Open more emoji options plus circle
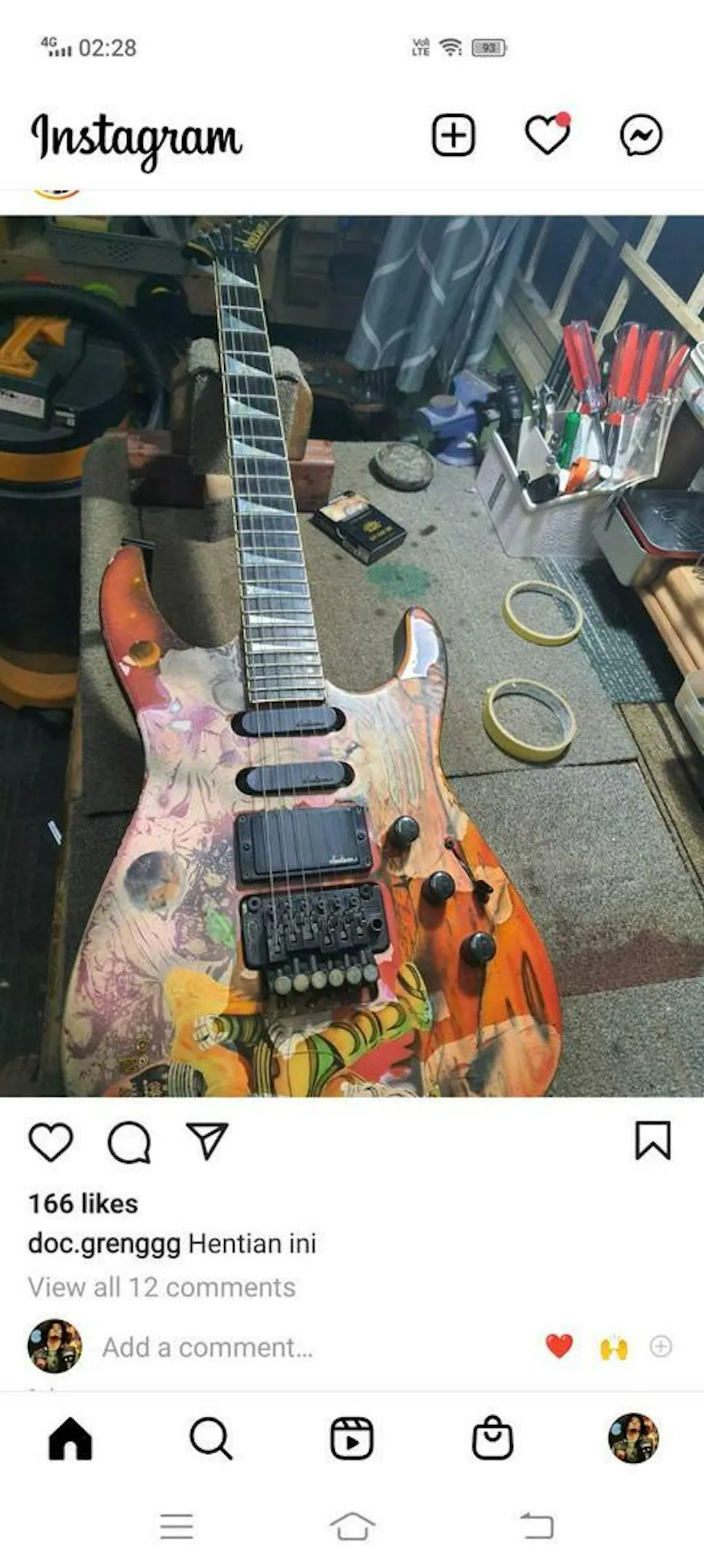Image resolution: width=704 pixels, height=1568 pixels. tap(661, 1346)
